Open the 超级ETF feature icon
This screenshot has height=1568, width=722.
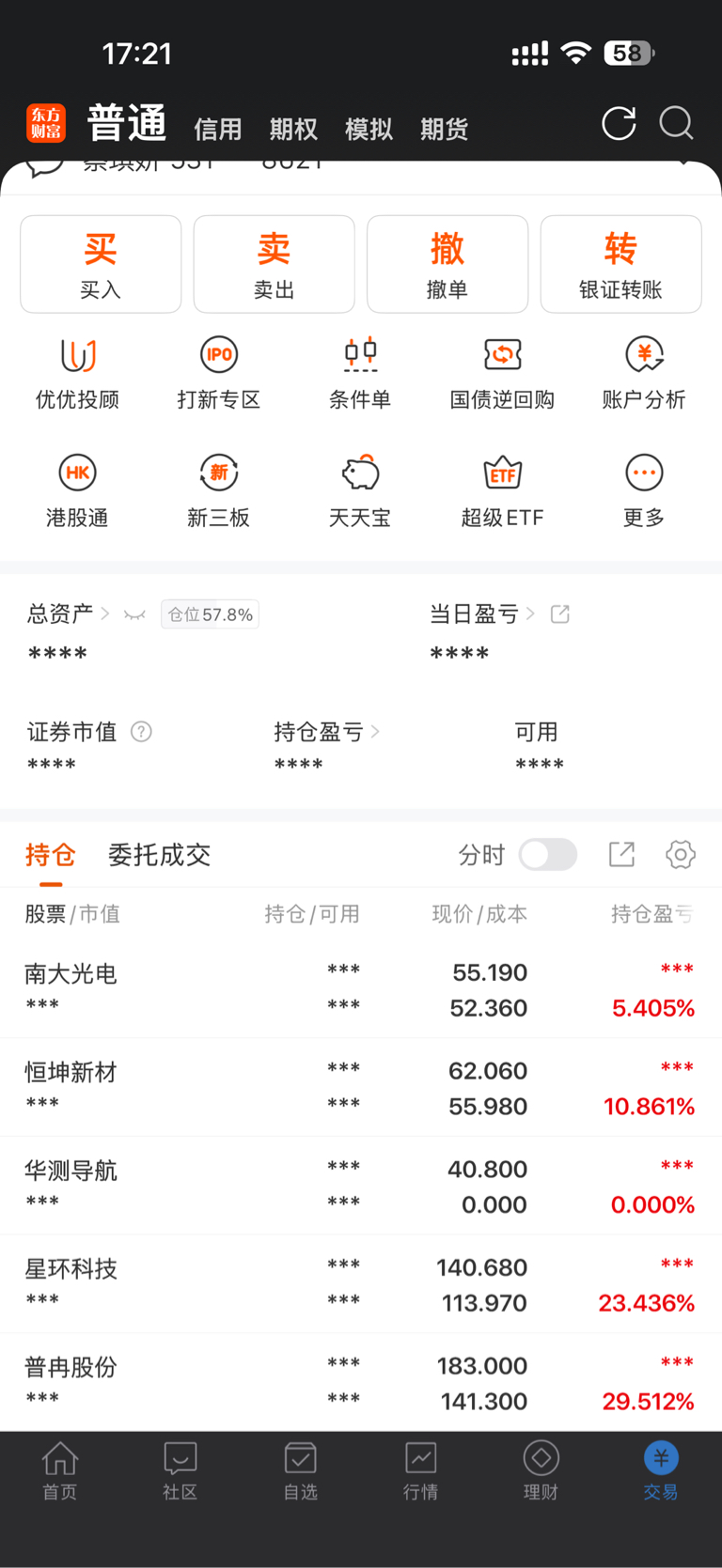coord(502,489)
